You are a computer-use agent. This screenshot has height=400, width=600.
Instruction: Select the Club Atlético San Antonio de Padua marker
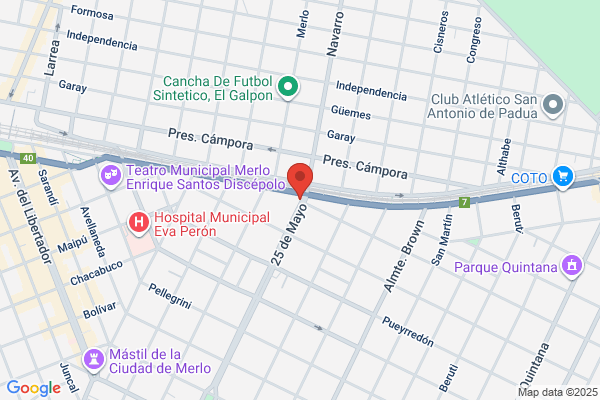click(x=553, y=106)
